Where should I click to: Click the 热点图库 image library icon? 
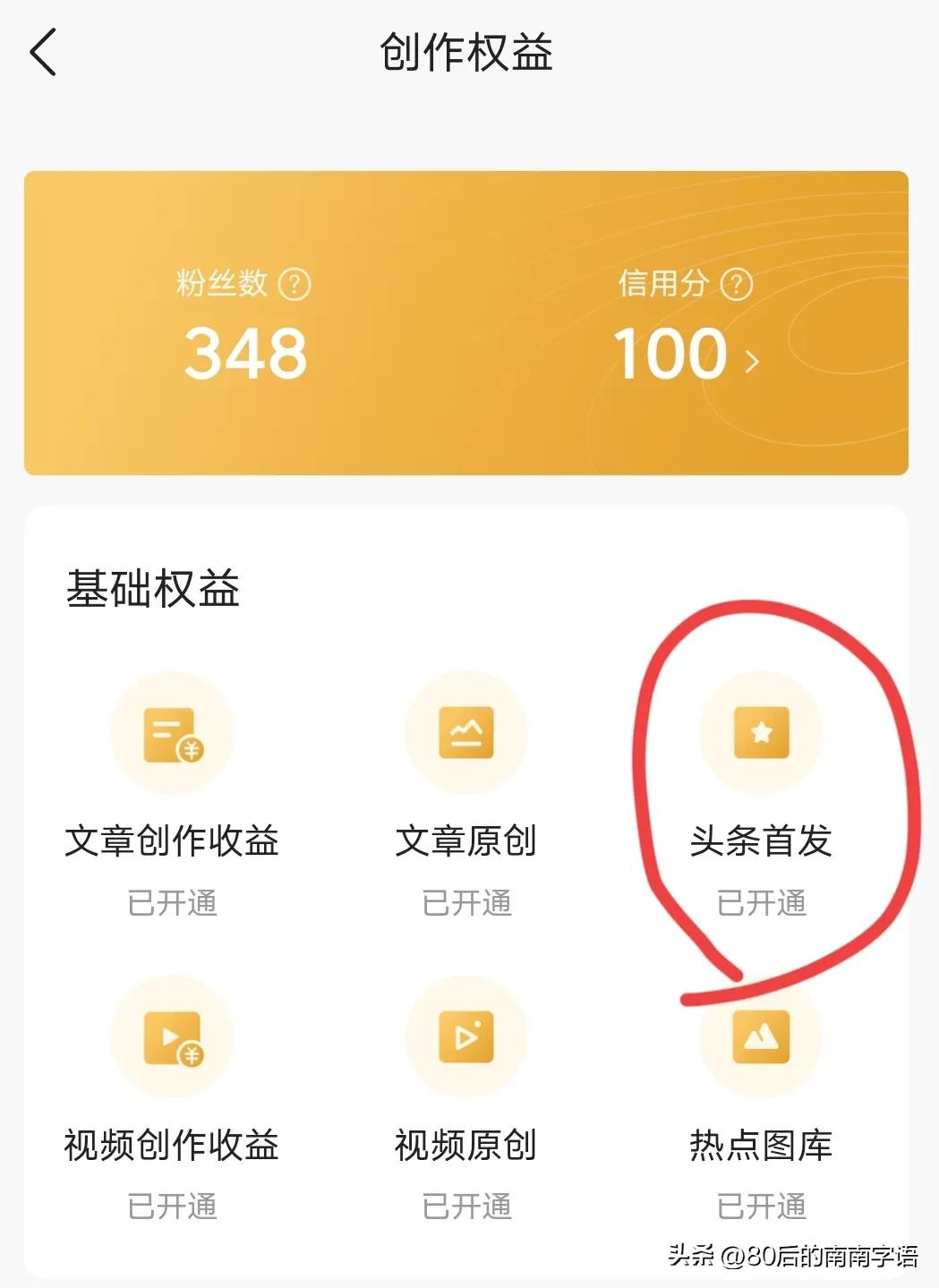point(760,1036)
